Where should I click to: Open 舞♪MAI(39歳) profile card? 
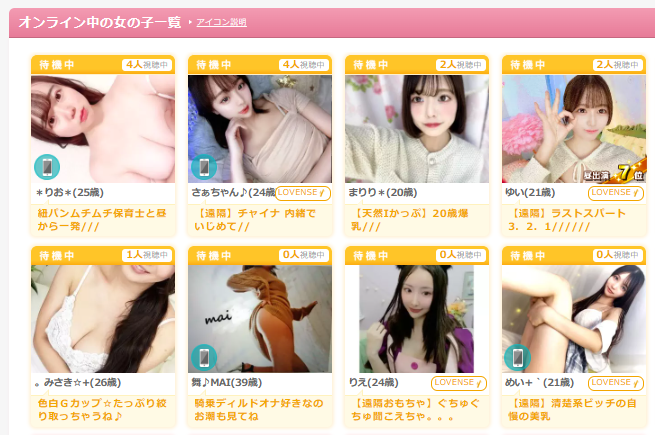pyautogui.click(x=260, y=320)
